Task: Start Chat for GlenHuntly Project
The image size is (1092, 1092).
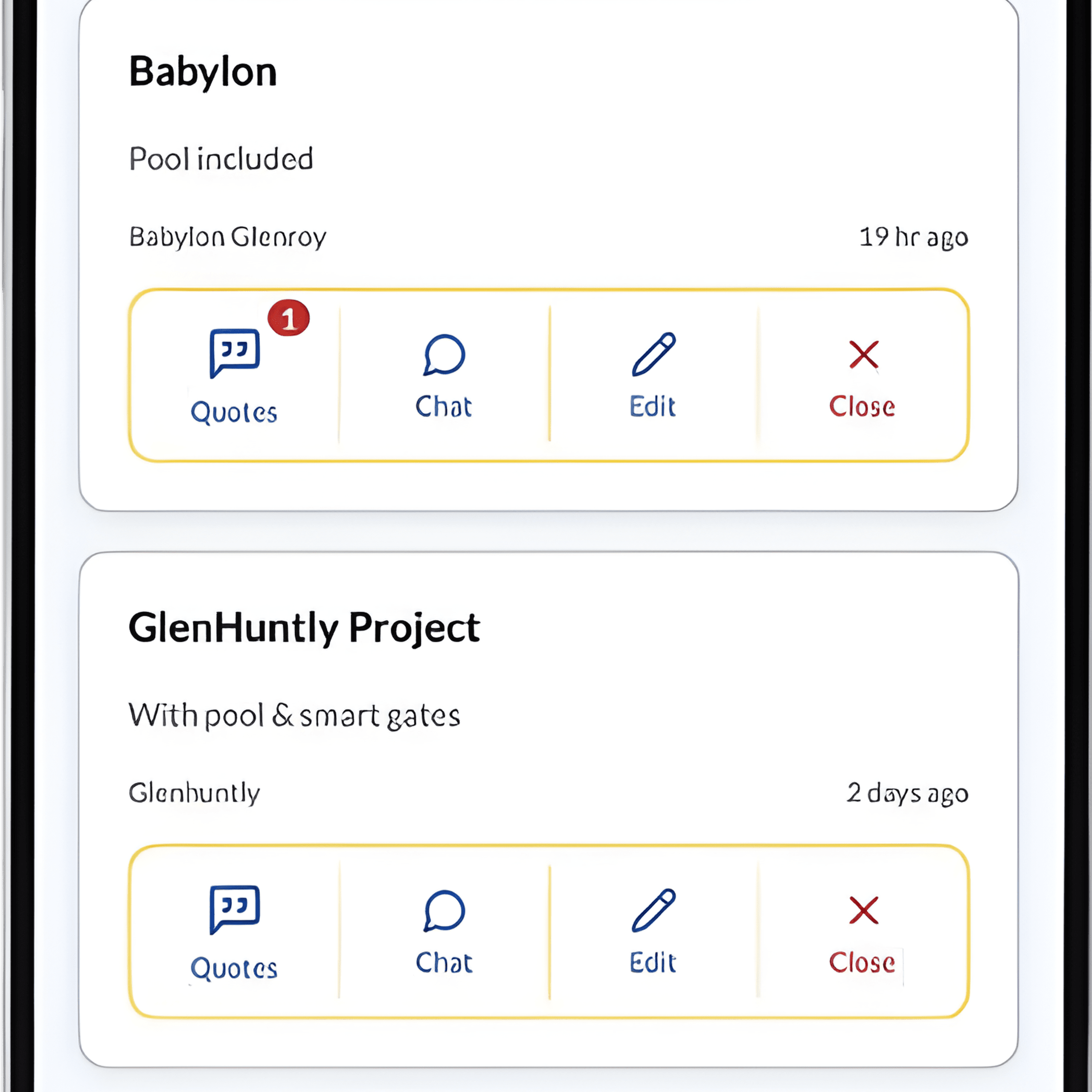Action: [444, 931]
